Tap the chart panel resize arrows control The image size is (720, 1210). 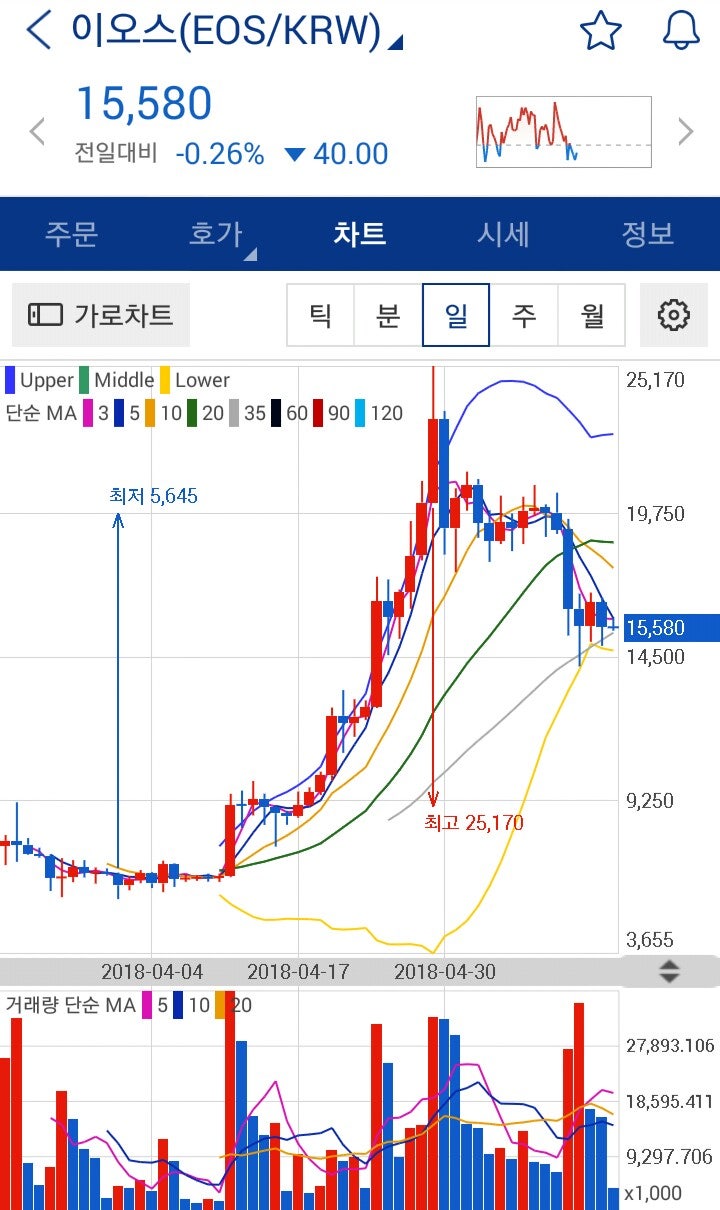pos(668,971)
